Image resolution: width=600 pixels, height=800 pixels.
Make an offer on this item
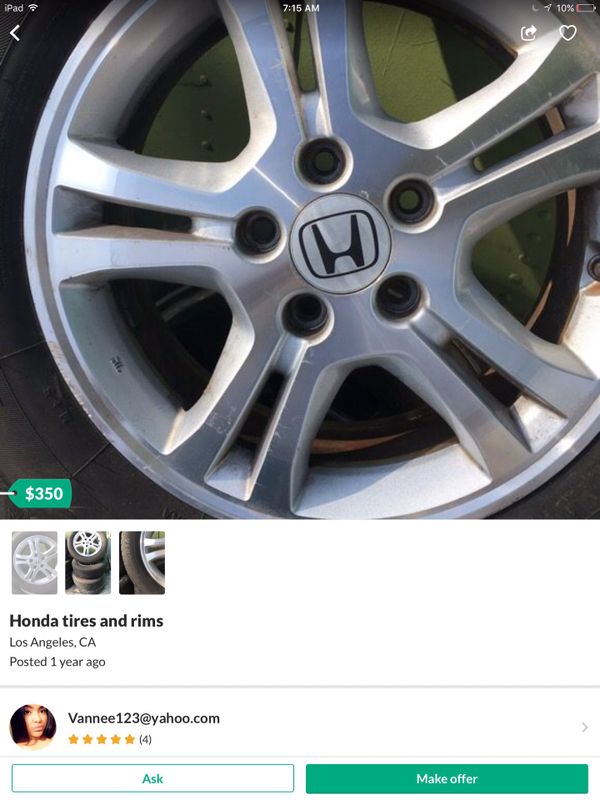pyautogui.click(x=447, y=778)
